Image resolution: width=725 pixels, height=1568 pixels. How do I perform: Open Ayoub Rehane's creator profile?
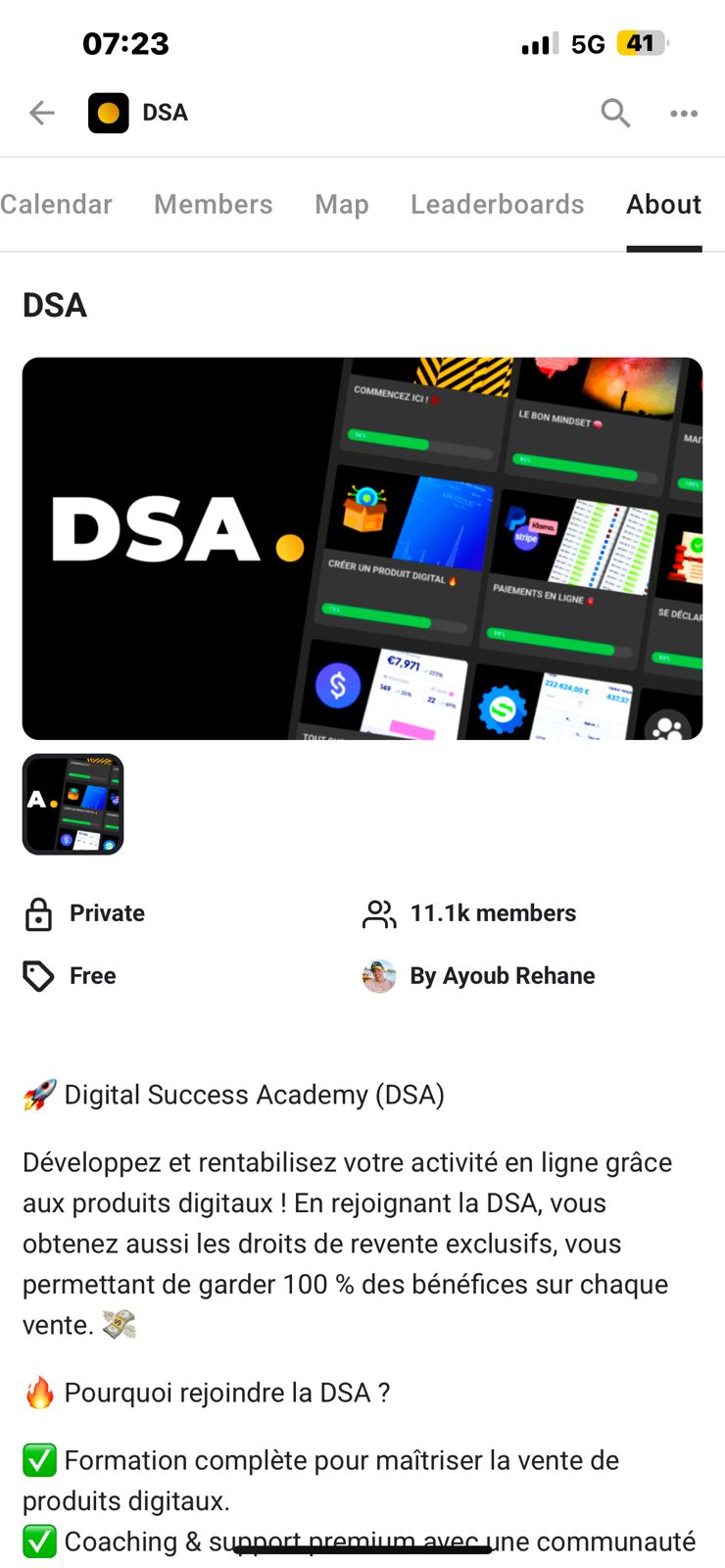(x=502, y=976)
